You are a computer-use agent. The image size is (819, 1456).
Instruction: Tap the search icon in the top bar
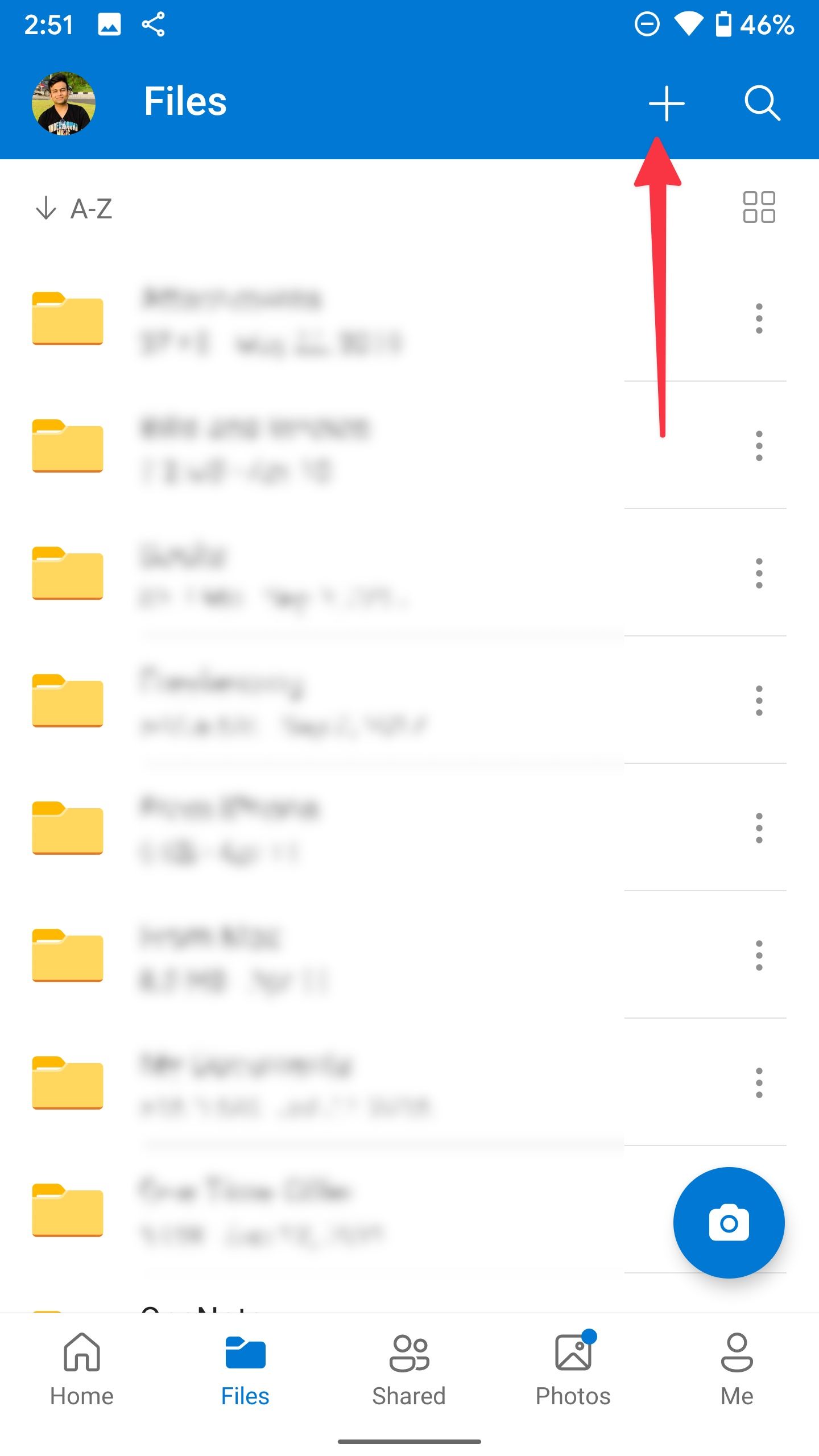point(762,104)
